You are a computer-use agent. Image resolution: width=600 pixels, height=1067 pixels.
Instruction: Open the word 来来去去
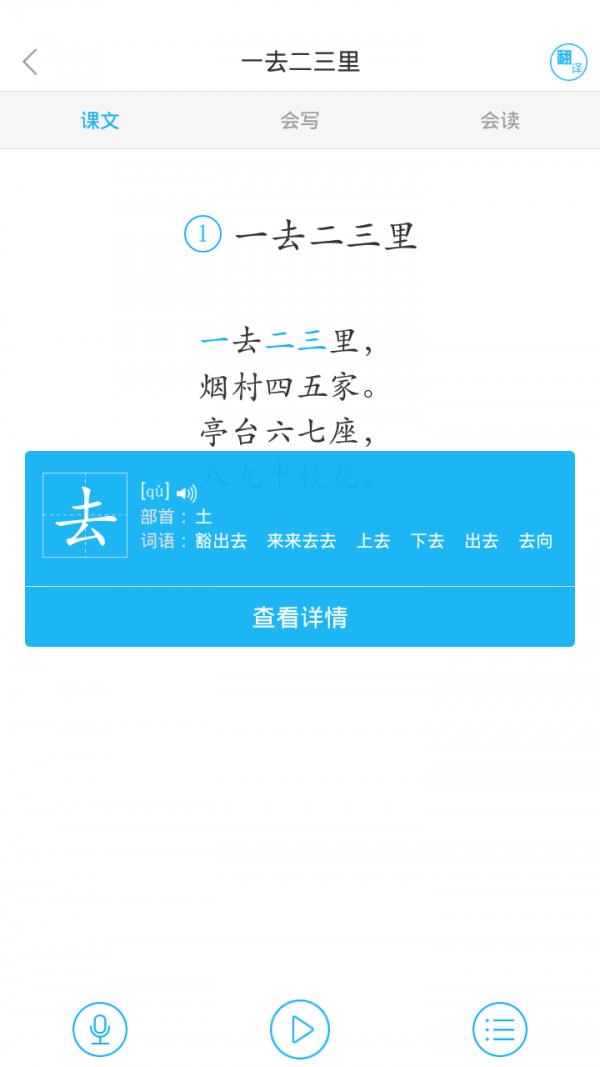[301, 541]
